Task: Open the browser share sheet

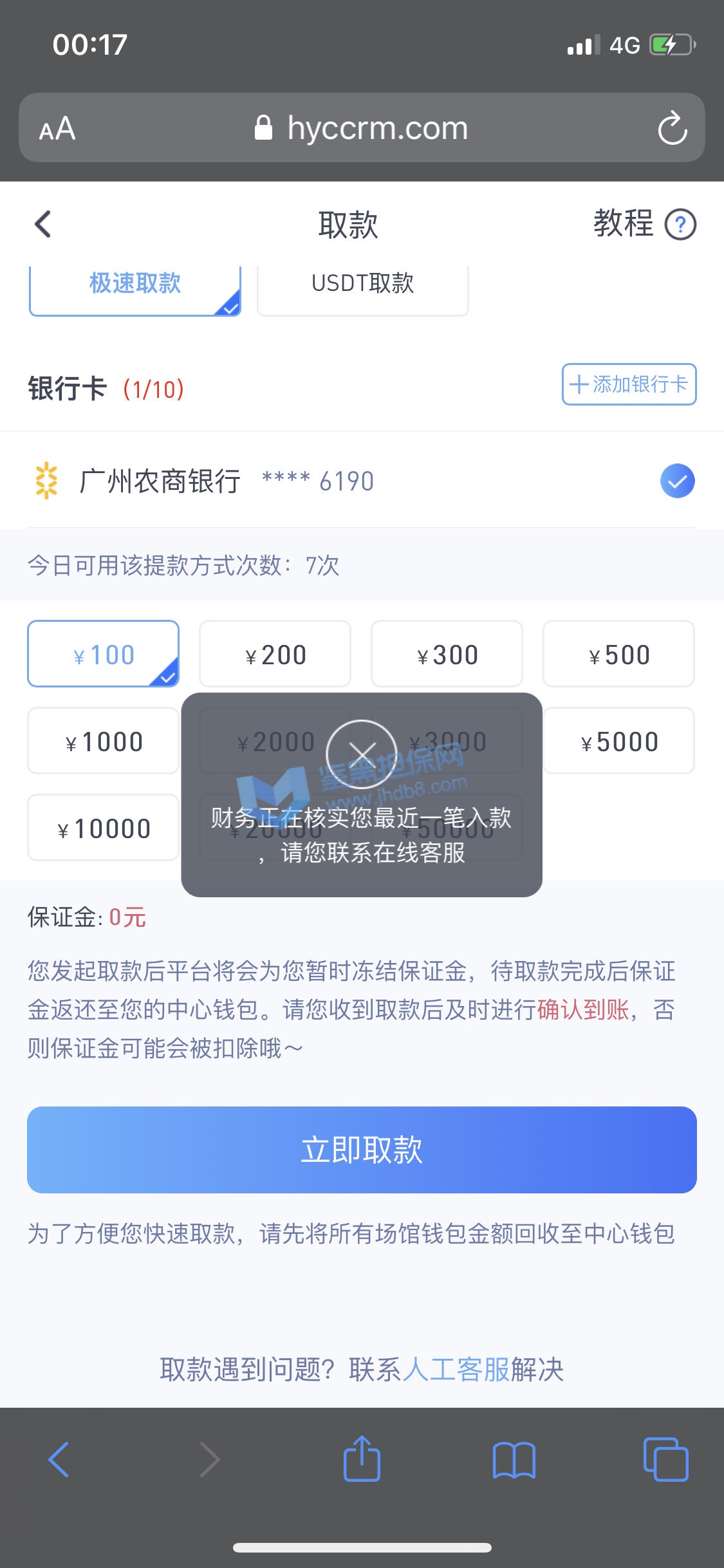Action: 362,1459
